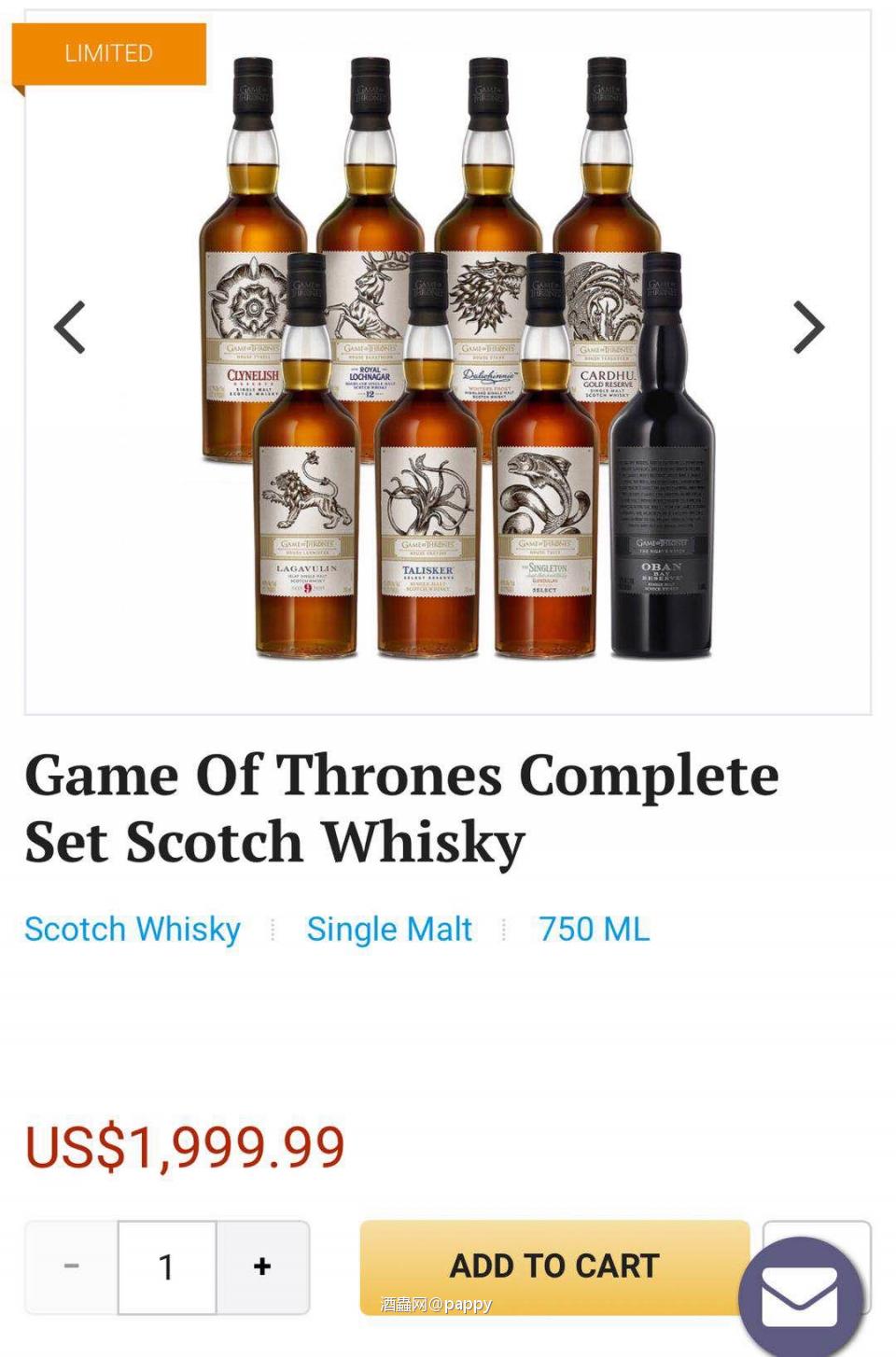Show the previous product image
Viewport: 896px width, 1357px height.
(70, 328)
